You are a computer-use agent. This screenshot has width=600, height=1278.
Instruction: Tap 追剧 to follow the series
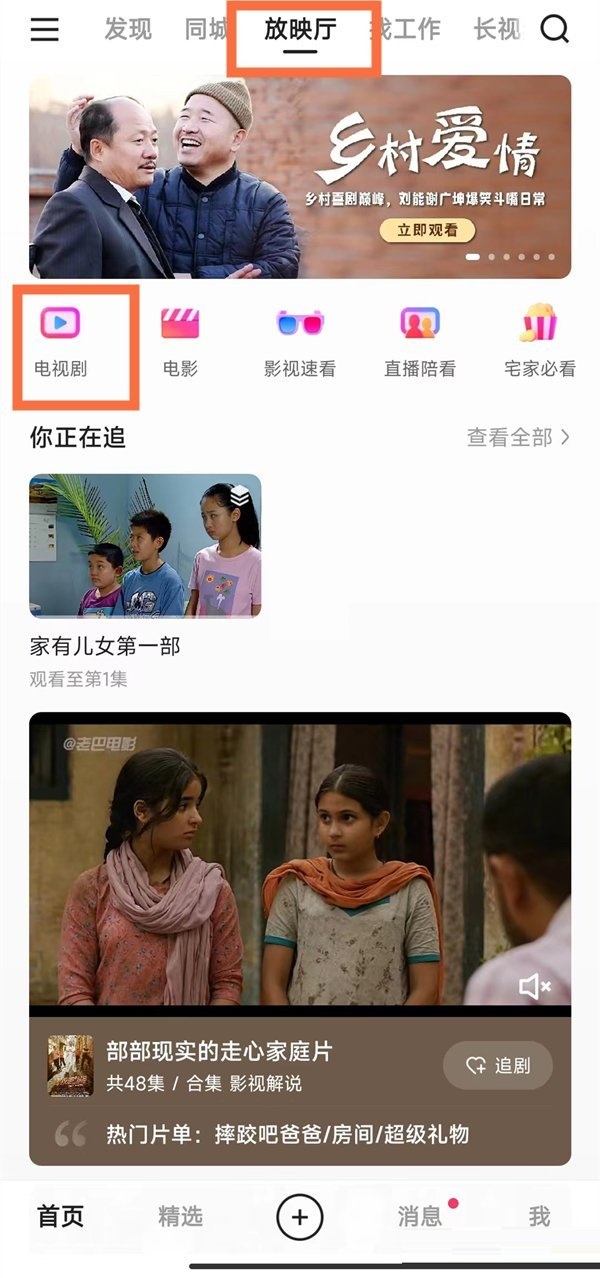point(498,1066)
